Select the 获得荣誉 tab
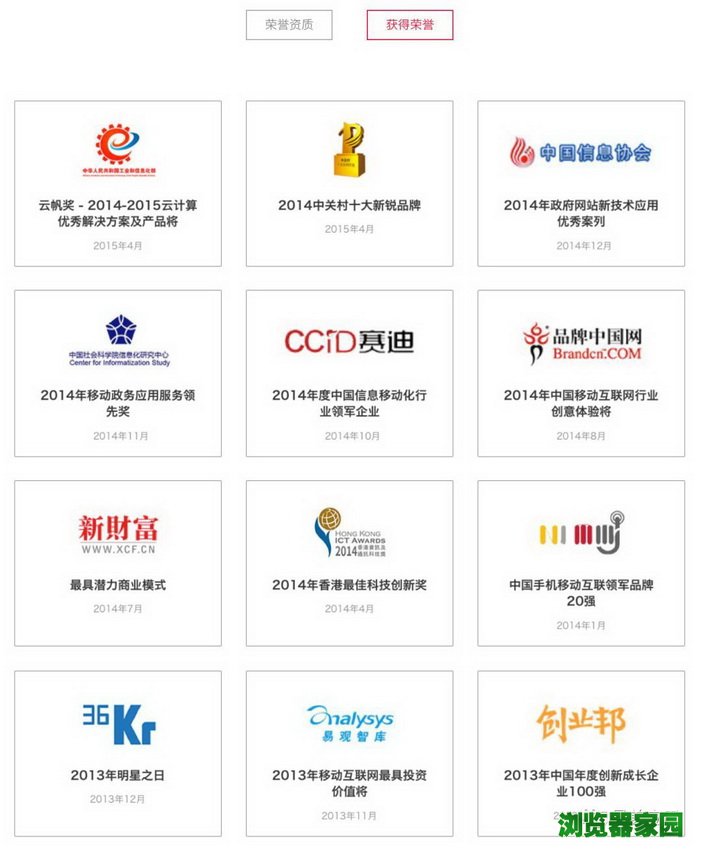The width and height of the screenshot is (702, 849). pos(409,25)
